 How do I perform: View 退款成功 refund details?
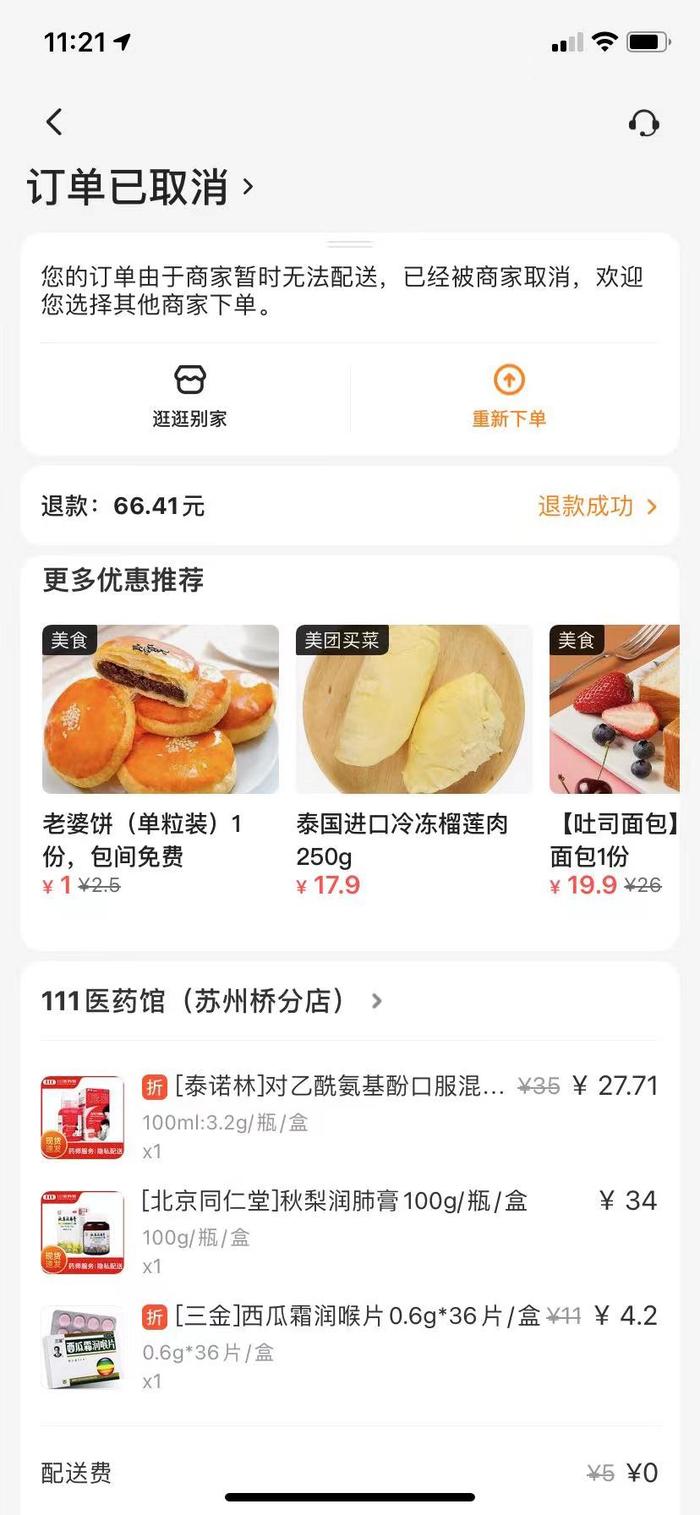[597, 506]
